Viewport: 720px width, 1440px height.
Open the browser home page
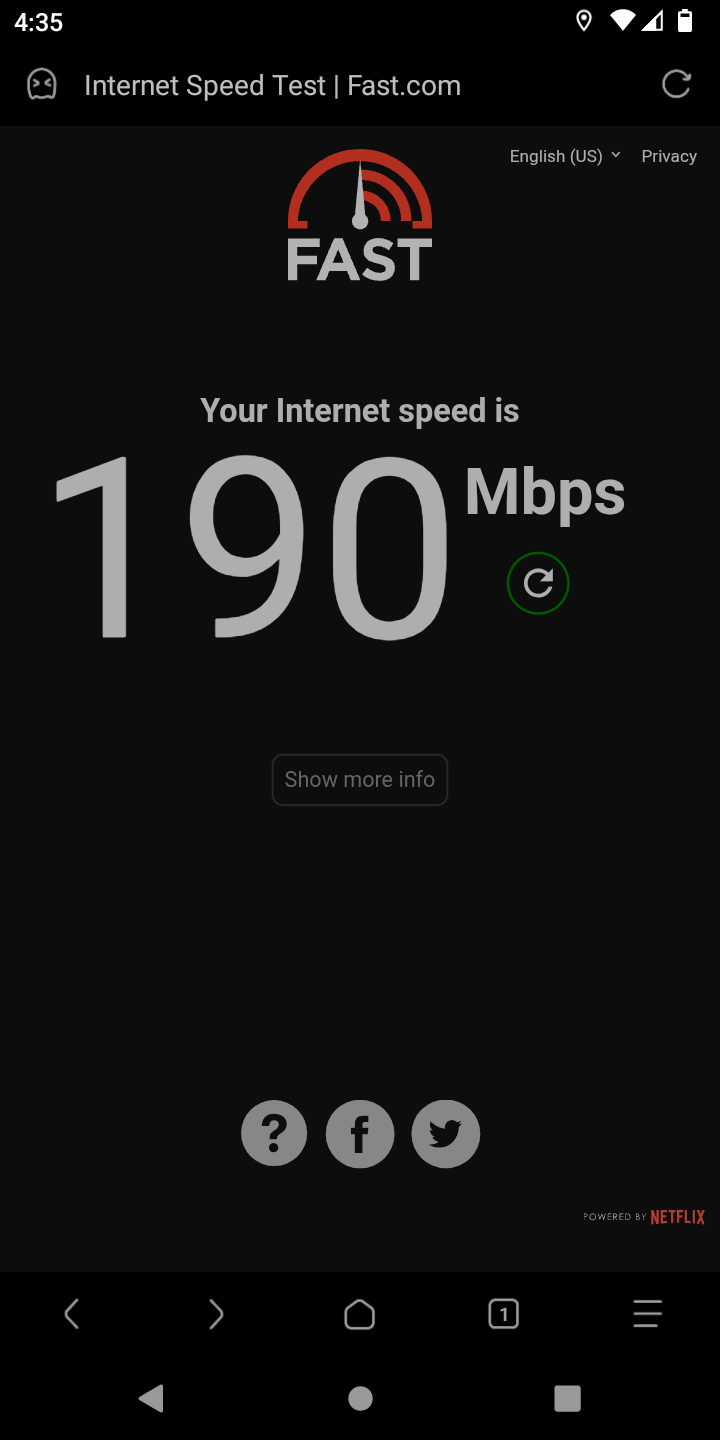[360, 1314]
